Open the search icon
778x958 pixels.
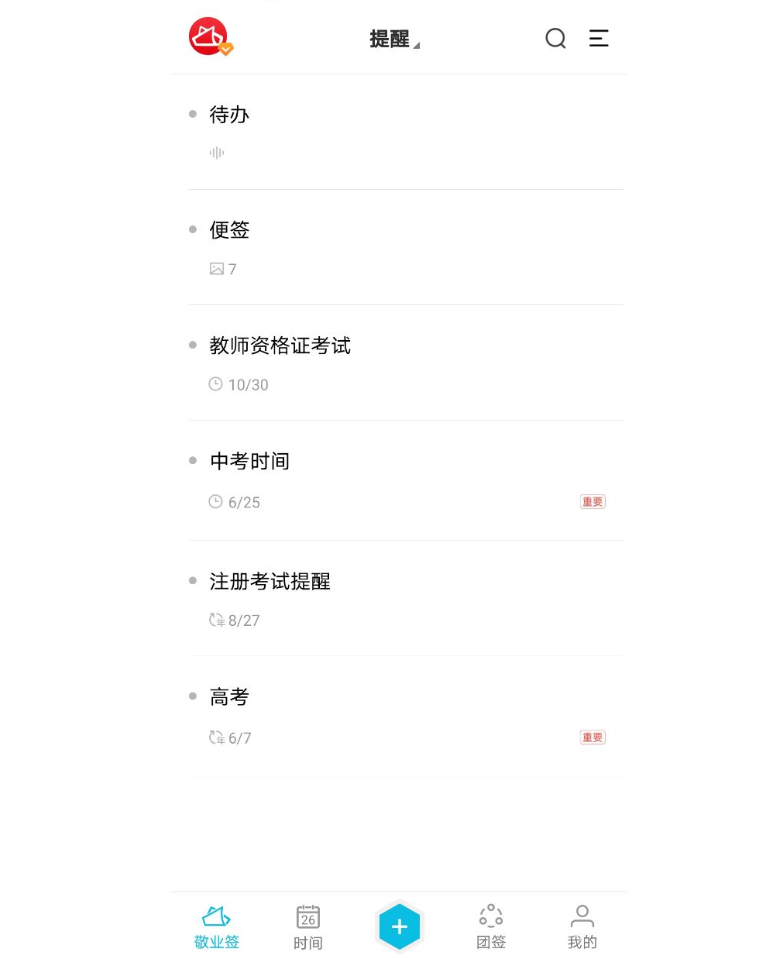555,38
